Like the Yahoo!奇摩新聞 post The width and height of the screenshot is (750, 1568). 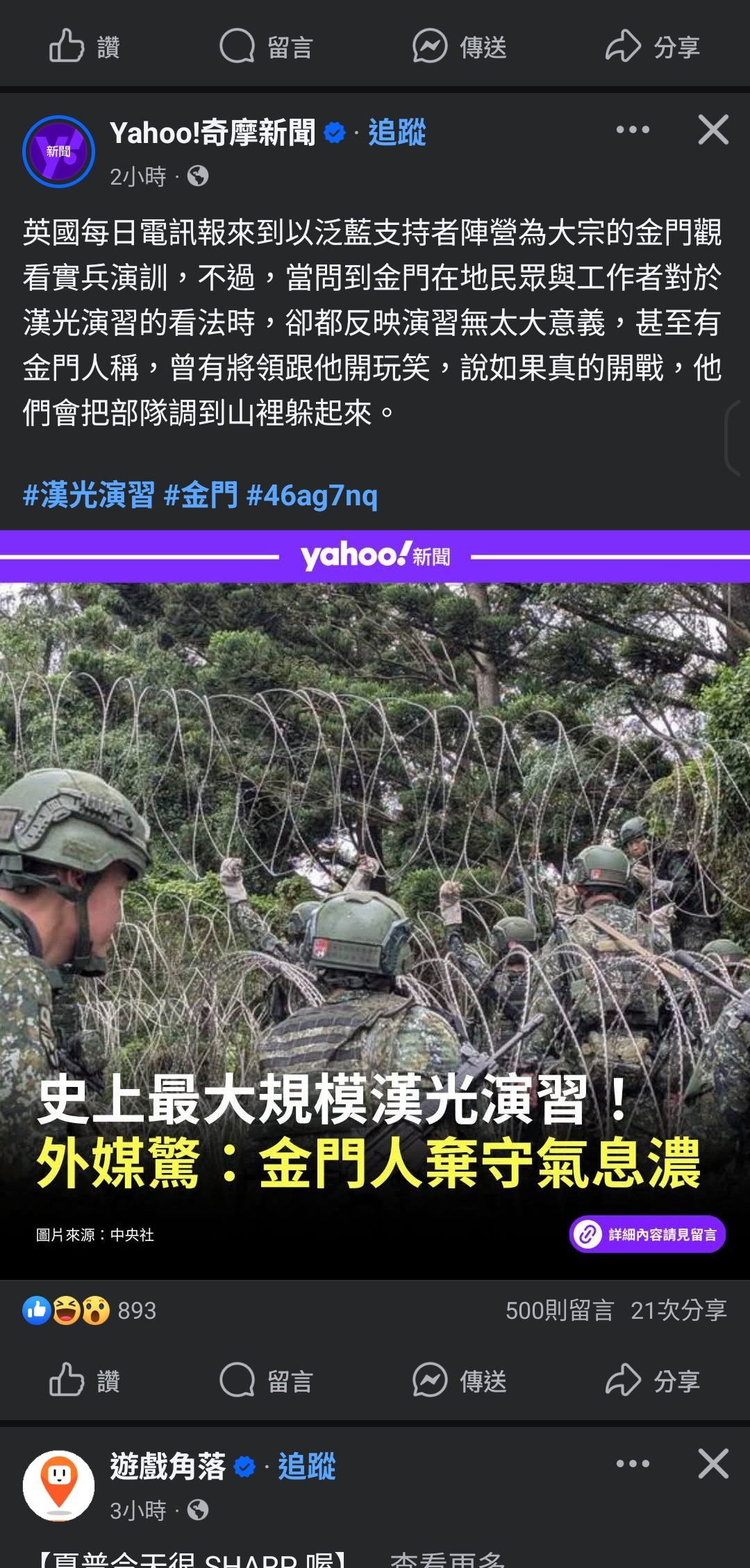click(x=85, y=1380)
